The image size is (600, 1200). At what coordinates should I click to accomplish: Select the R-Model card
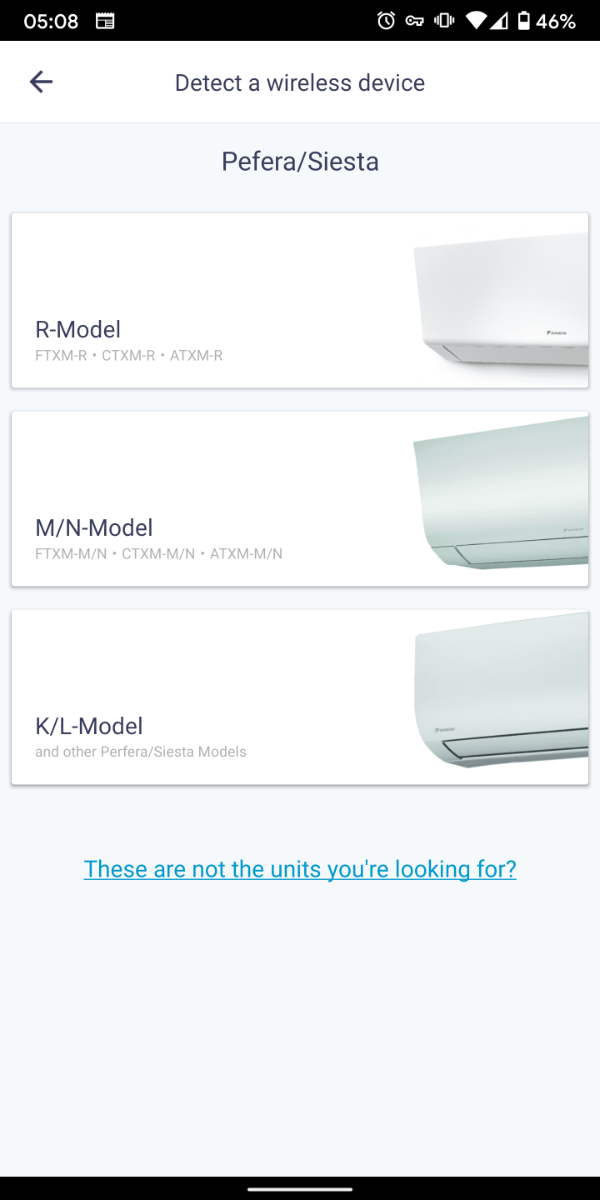(300, 300)
